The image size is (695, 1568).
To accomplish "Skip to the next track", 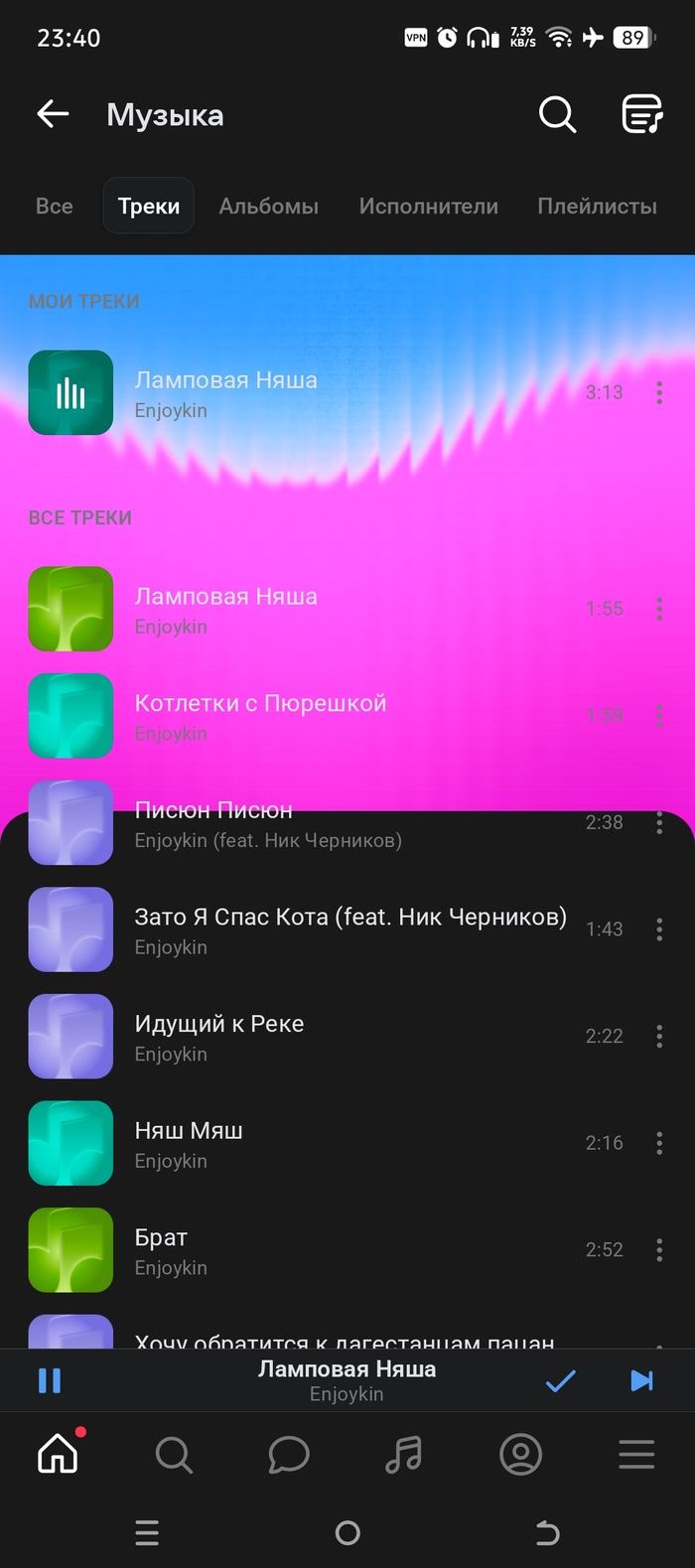I will pyautogui.click(x=642, y=1380).
